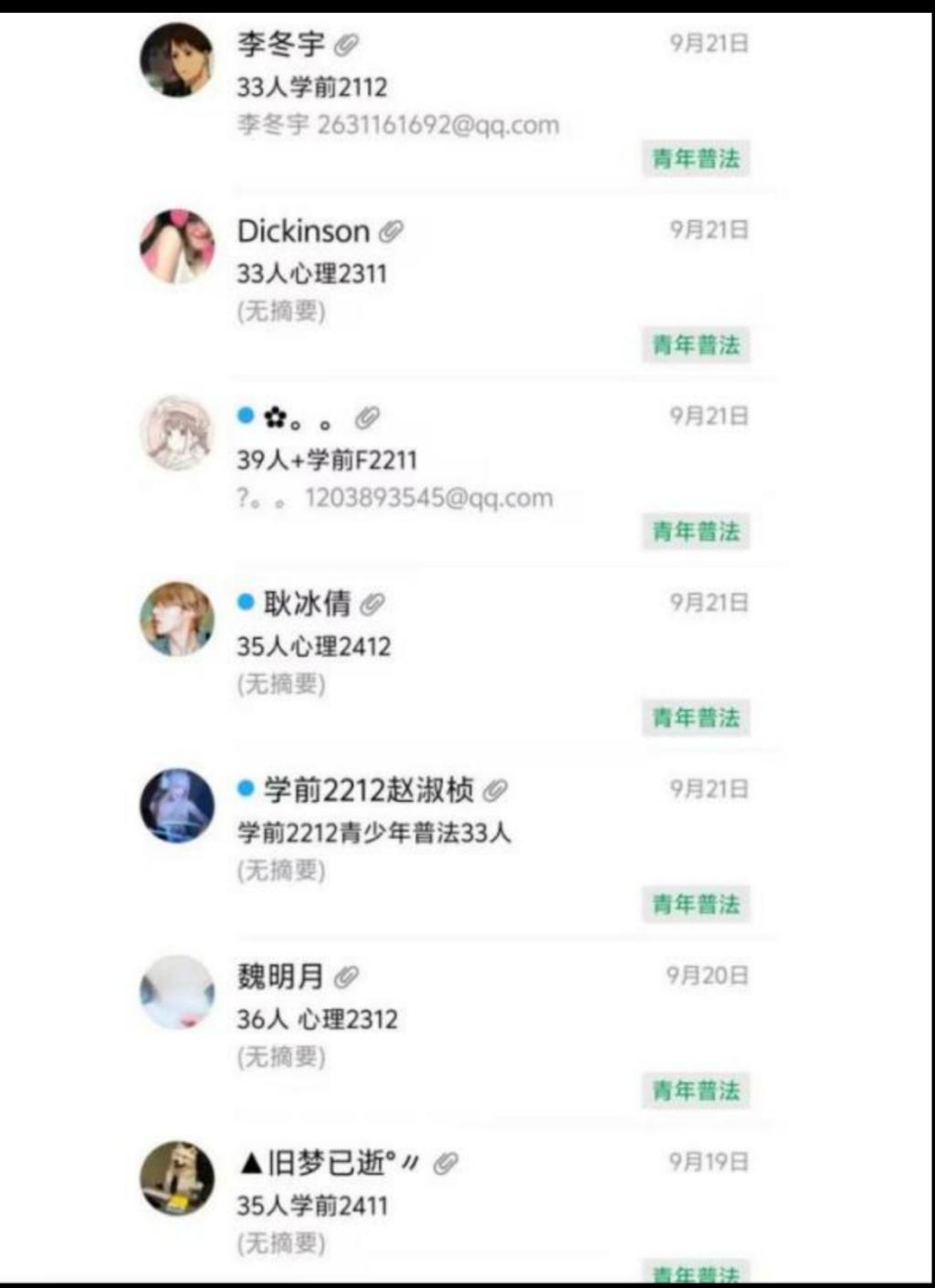Open Dickinson's email 33人心理2311
This screenshot has width=935, height=1288.
coord(438,273)
